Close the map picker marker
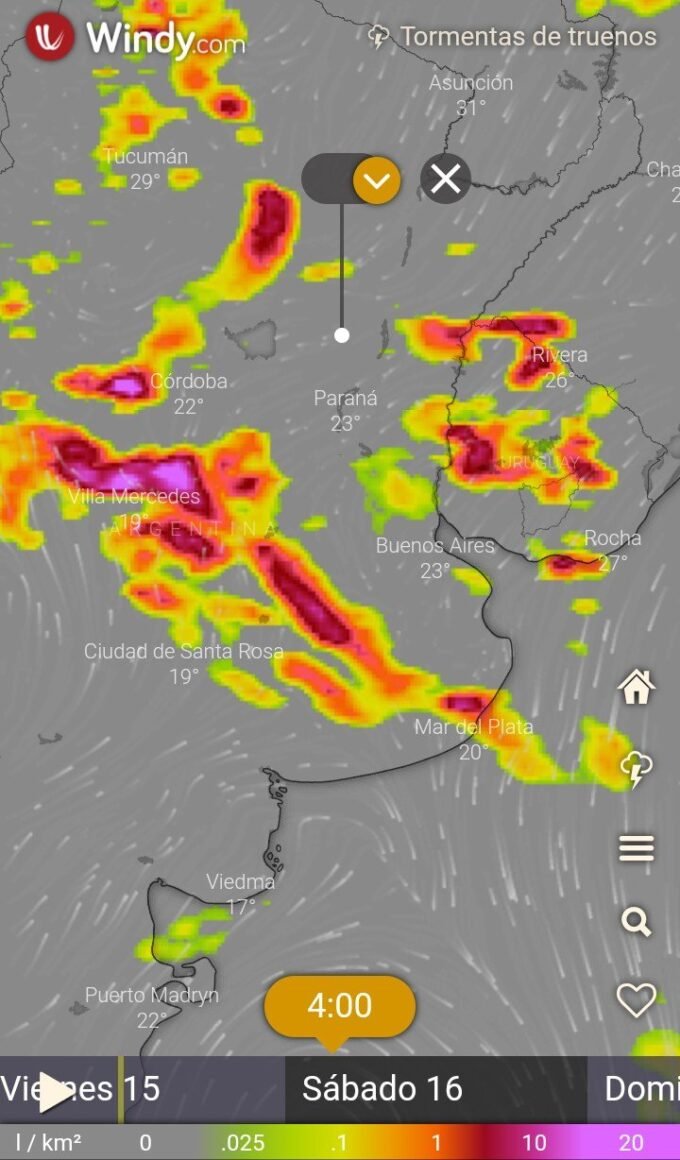The width and height of the screenshot is (680, 1160). click(445, 179)
